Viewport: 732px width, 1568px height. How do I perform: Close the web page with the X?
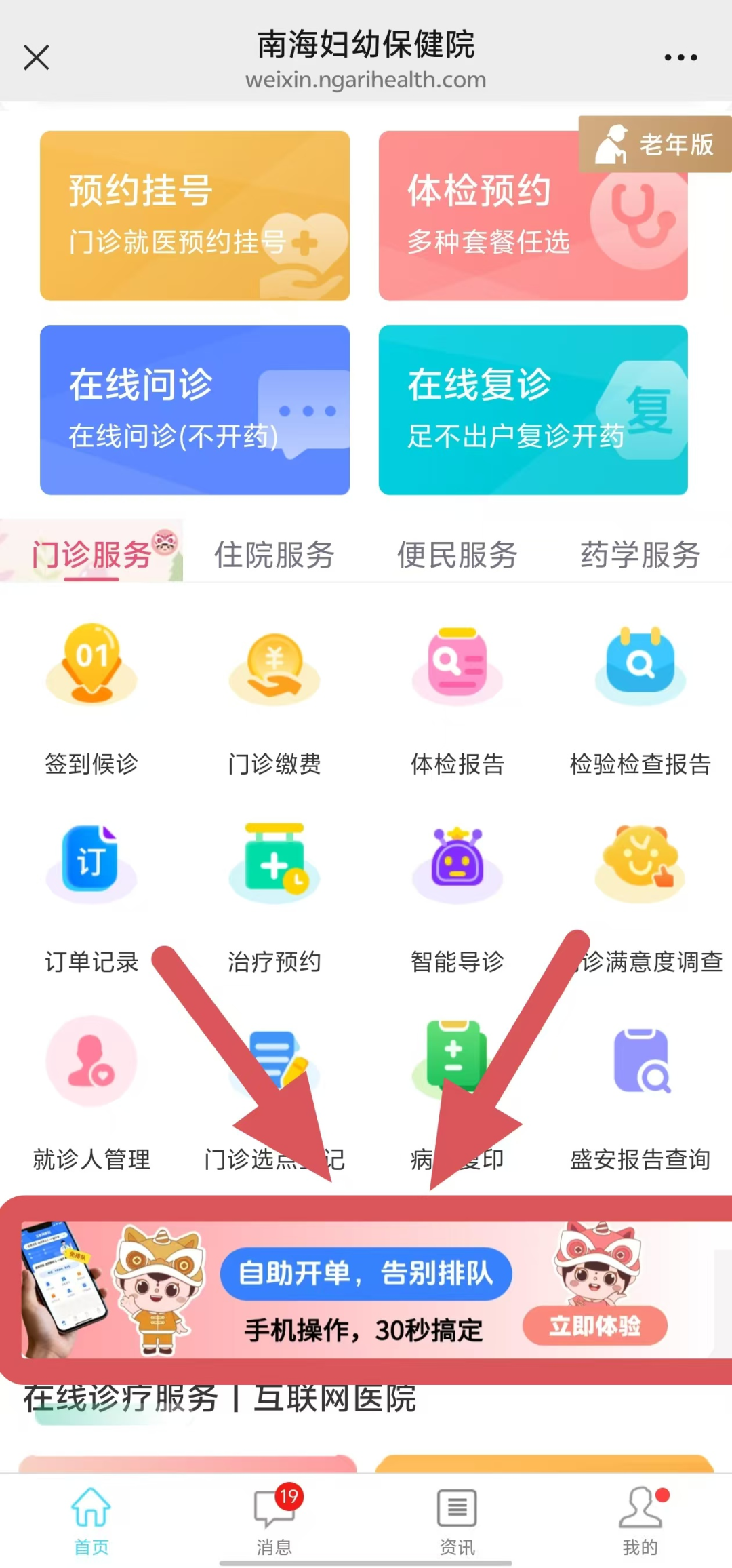click(37, 58)
